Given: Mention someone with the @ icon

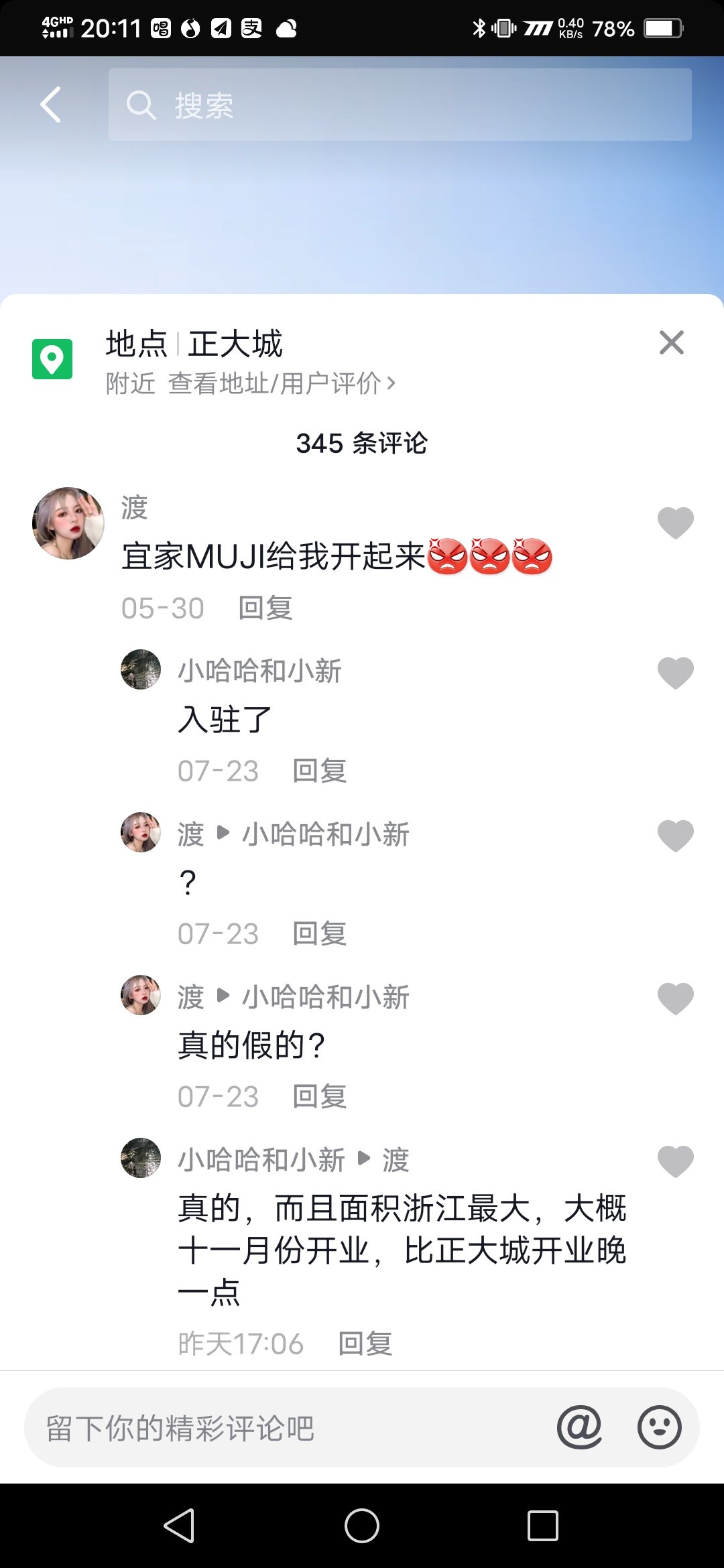Looking at the screenshot, I should click(x=579, y=1427).
